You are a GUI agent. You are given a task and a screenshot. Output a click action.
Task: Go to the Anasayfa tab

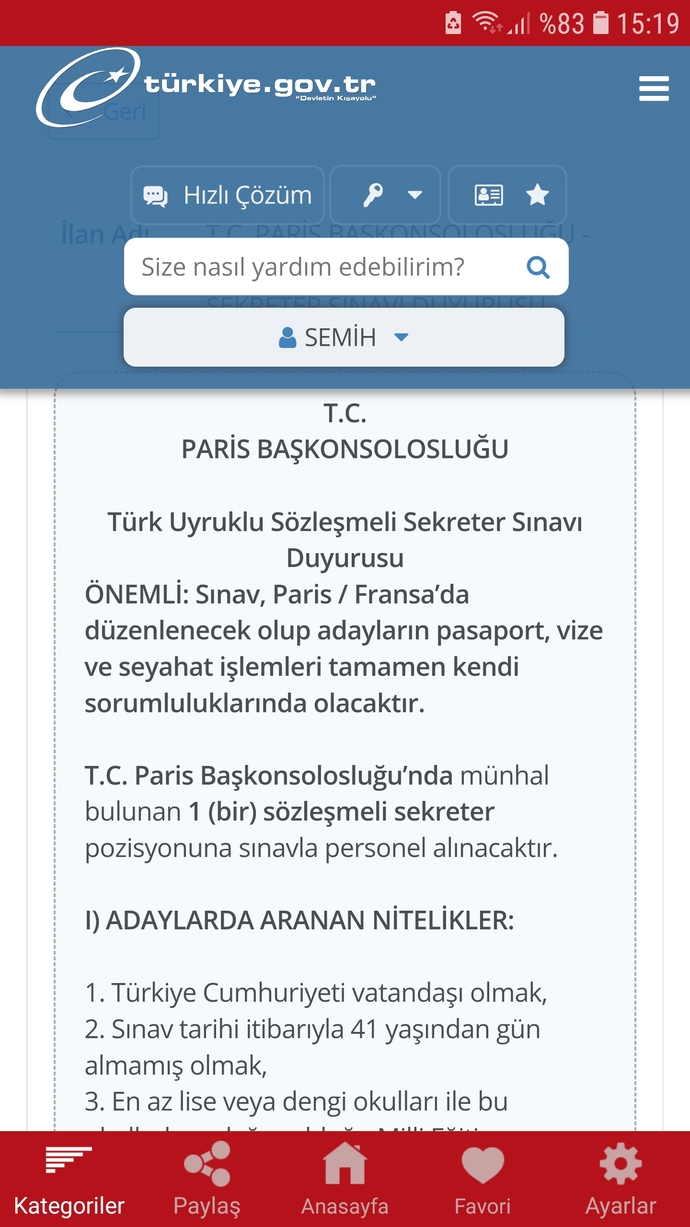coord(345,1180)
